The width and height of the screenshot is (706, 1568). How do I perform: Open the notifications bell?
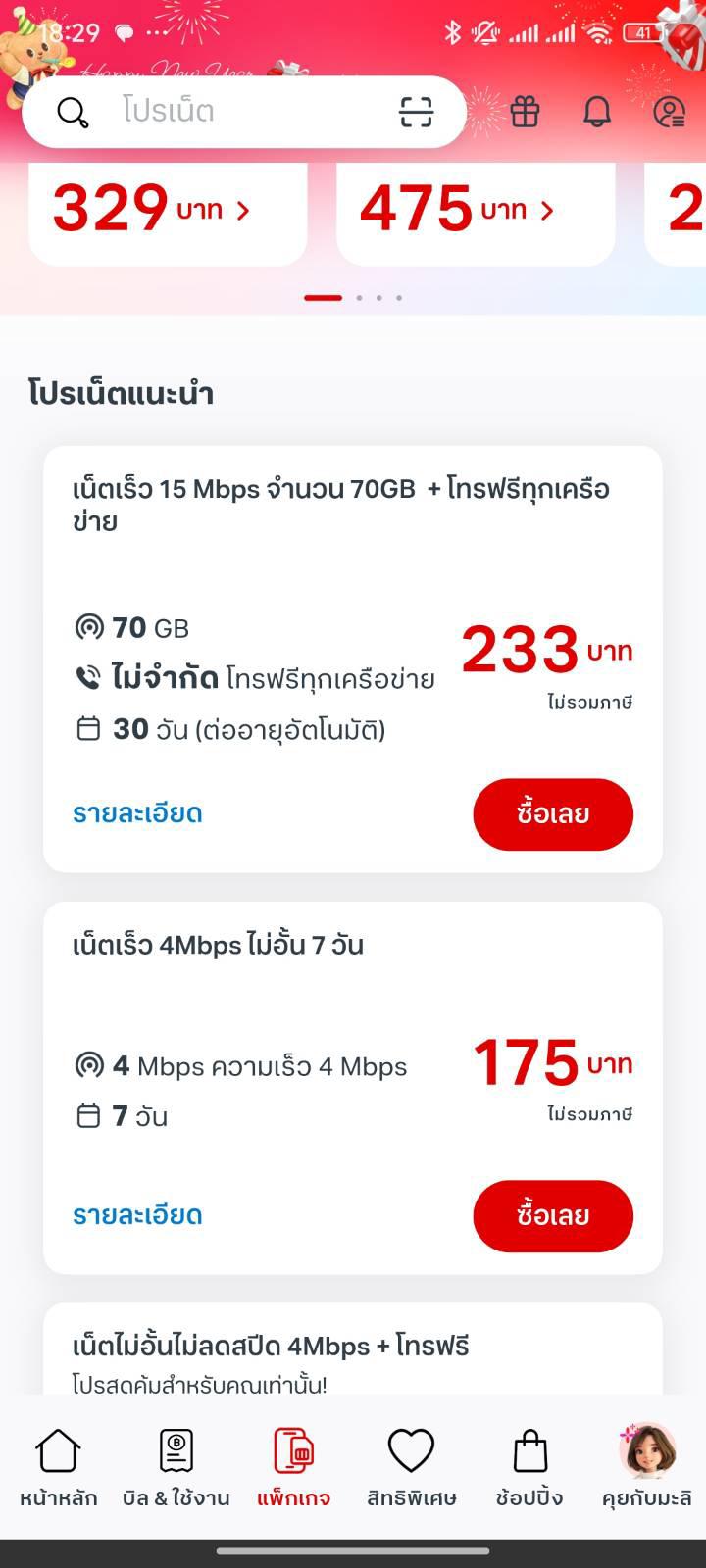tap(597, 112)
